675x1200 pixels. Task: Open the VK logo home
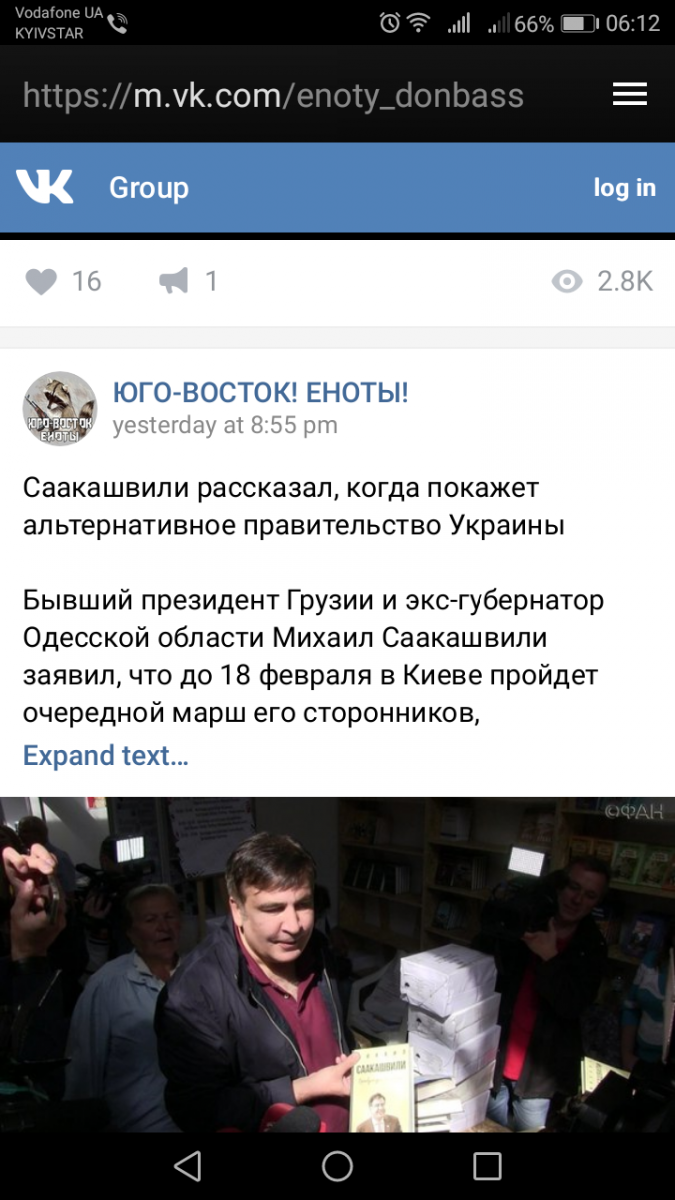click(45, 187)
